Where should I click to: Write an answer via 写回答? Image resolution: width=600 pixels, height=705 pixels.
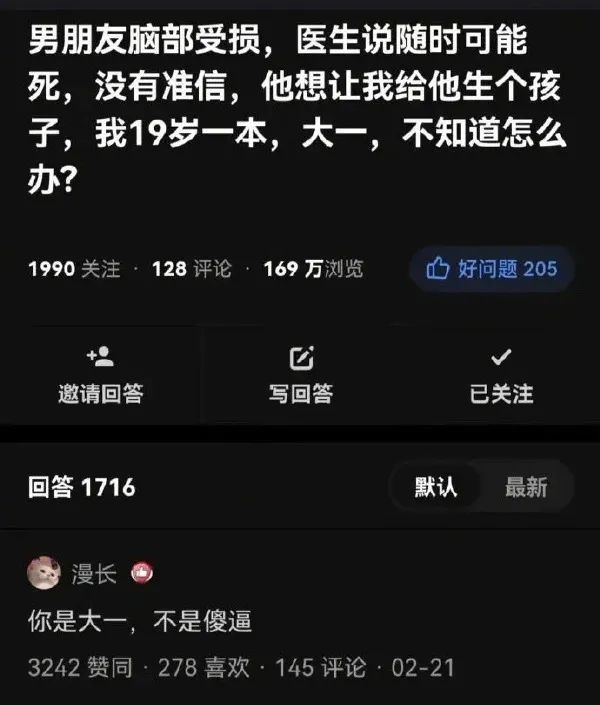point(300,376)
